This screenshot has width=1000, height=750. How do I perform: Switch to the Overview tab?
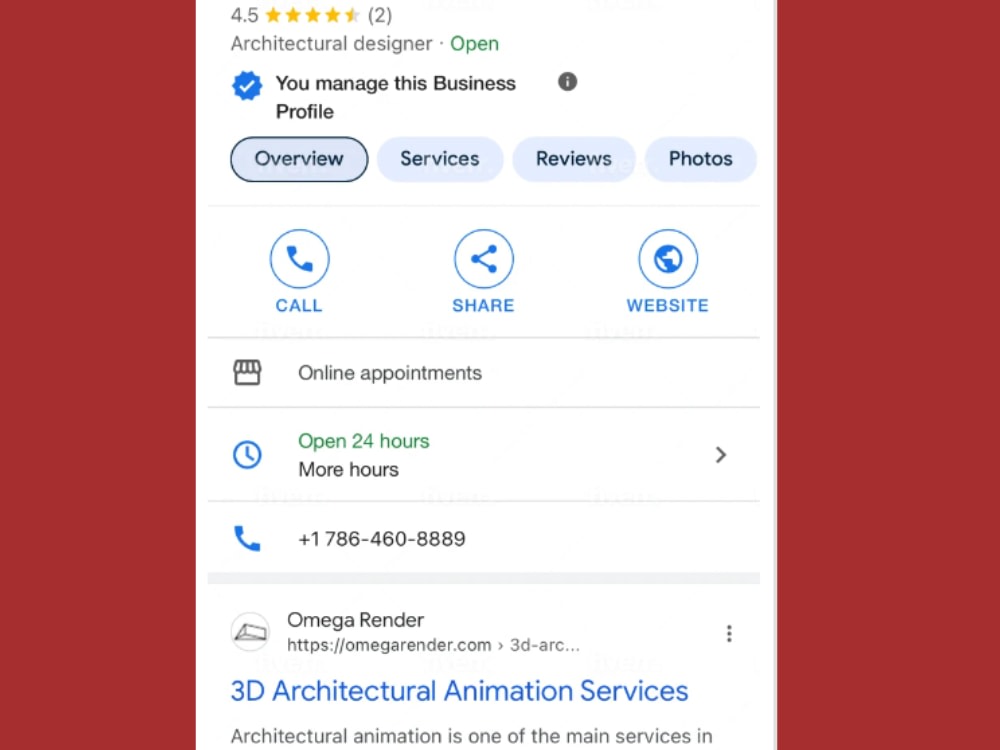[x=299, y=159]
